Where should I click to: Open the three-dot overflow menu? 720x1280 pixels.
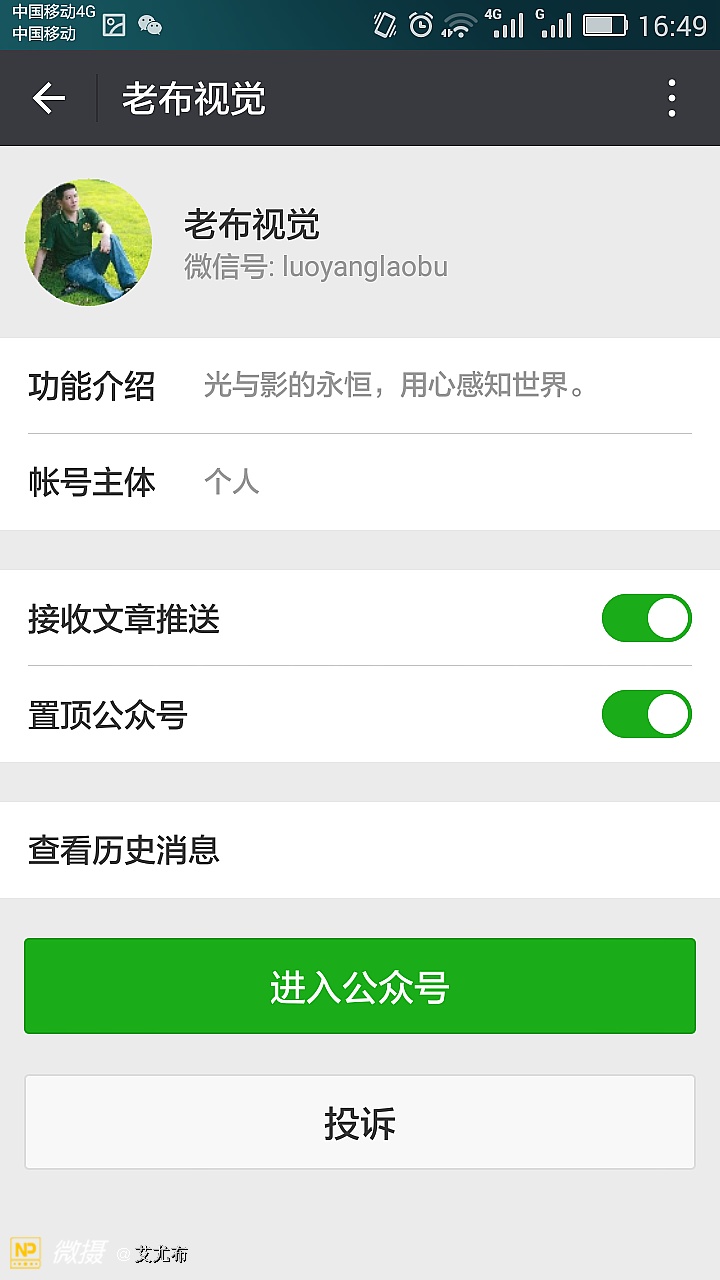(672, 98)
